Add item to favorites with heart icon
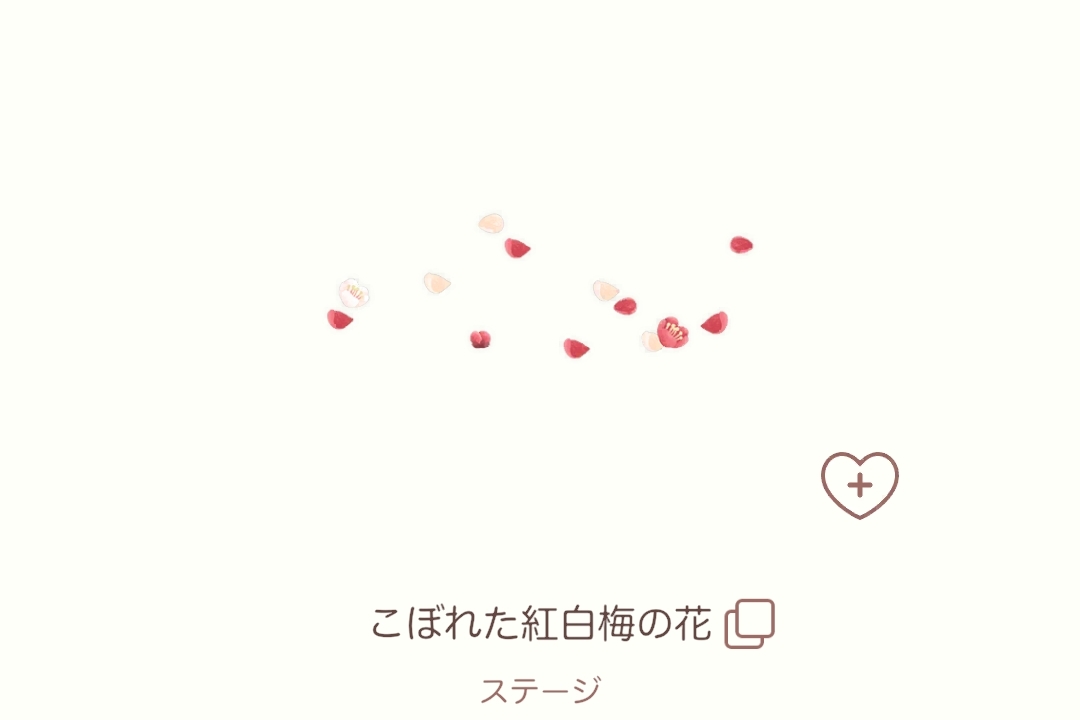 pos(860,485)
